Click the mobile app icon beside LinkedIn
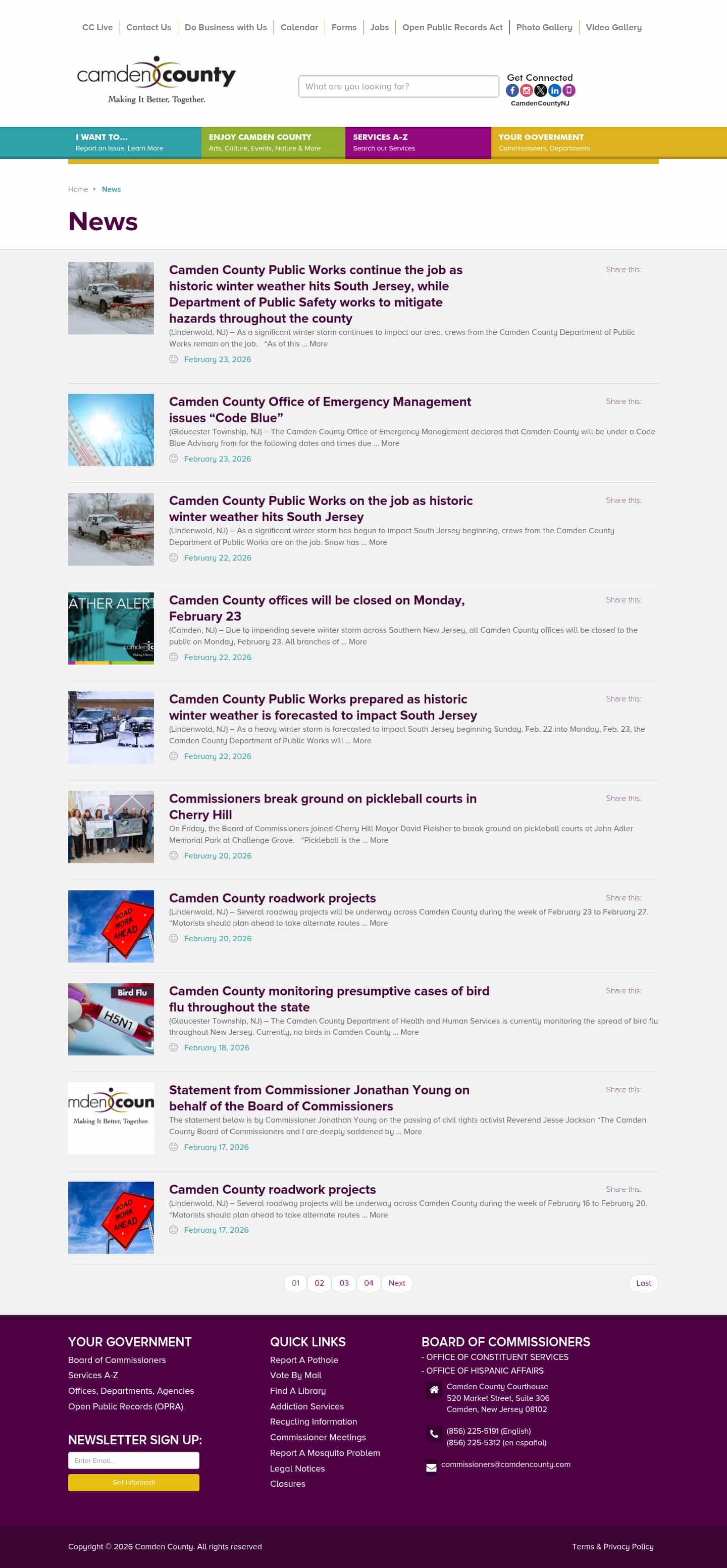Screen dimensions: 727x1568 [568, 90]
